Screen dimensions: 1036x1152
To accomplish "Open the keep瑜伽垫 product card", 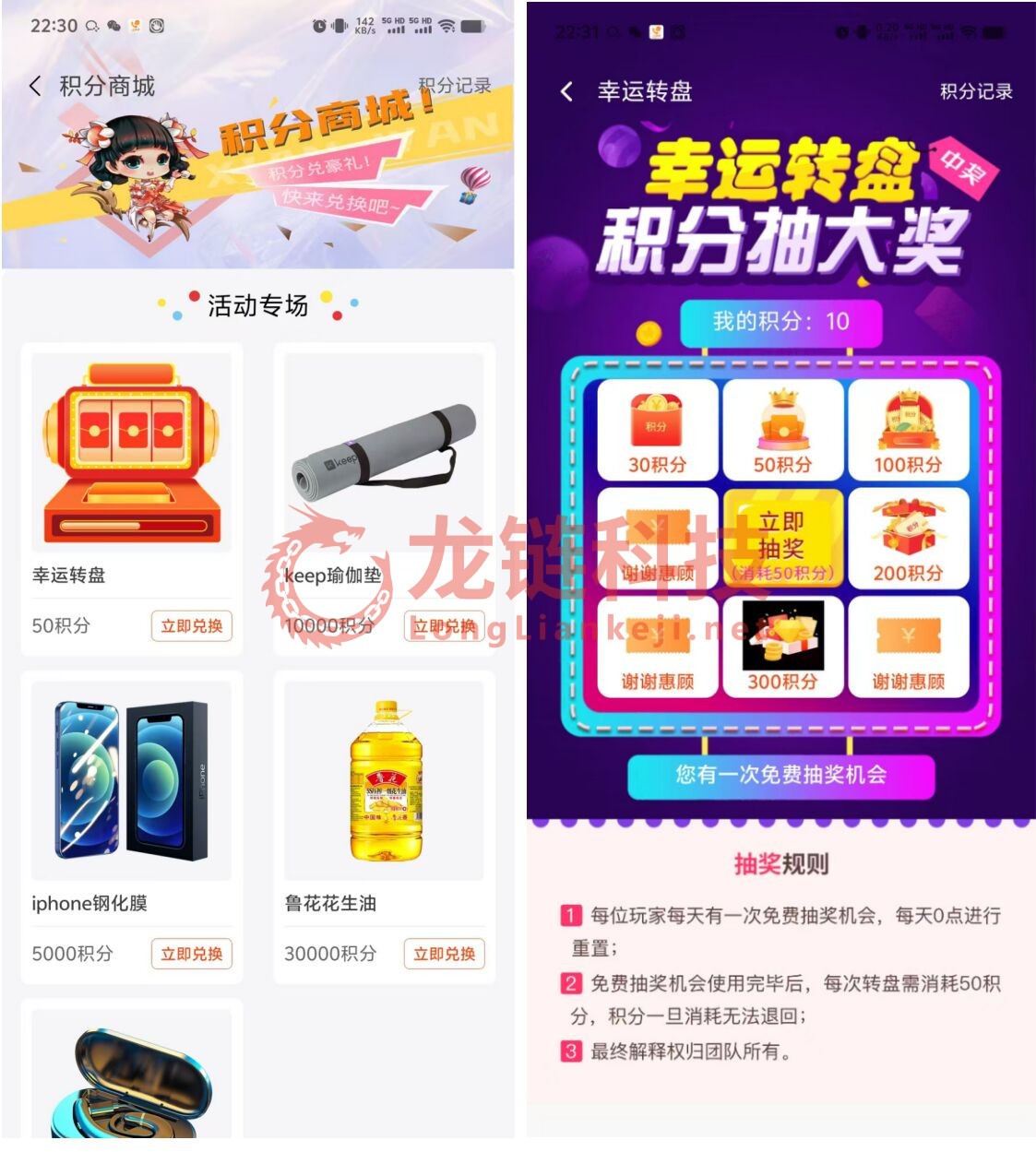I will click(x=384, y=452).
